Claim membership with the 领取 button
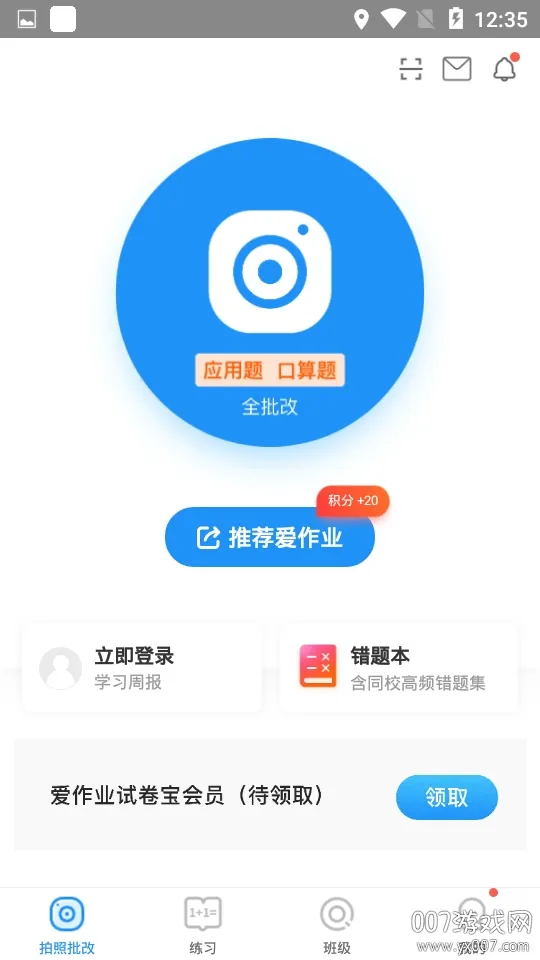The width and height of the screenshot is (540, 960). (447, 797)
